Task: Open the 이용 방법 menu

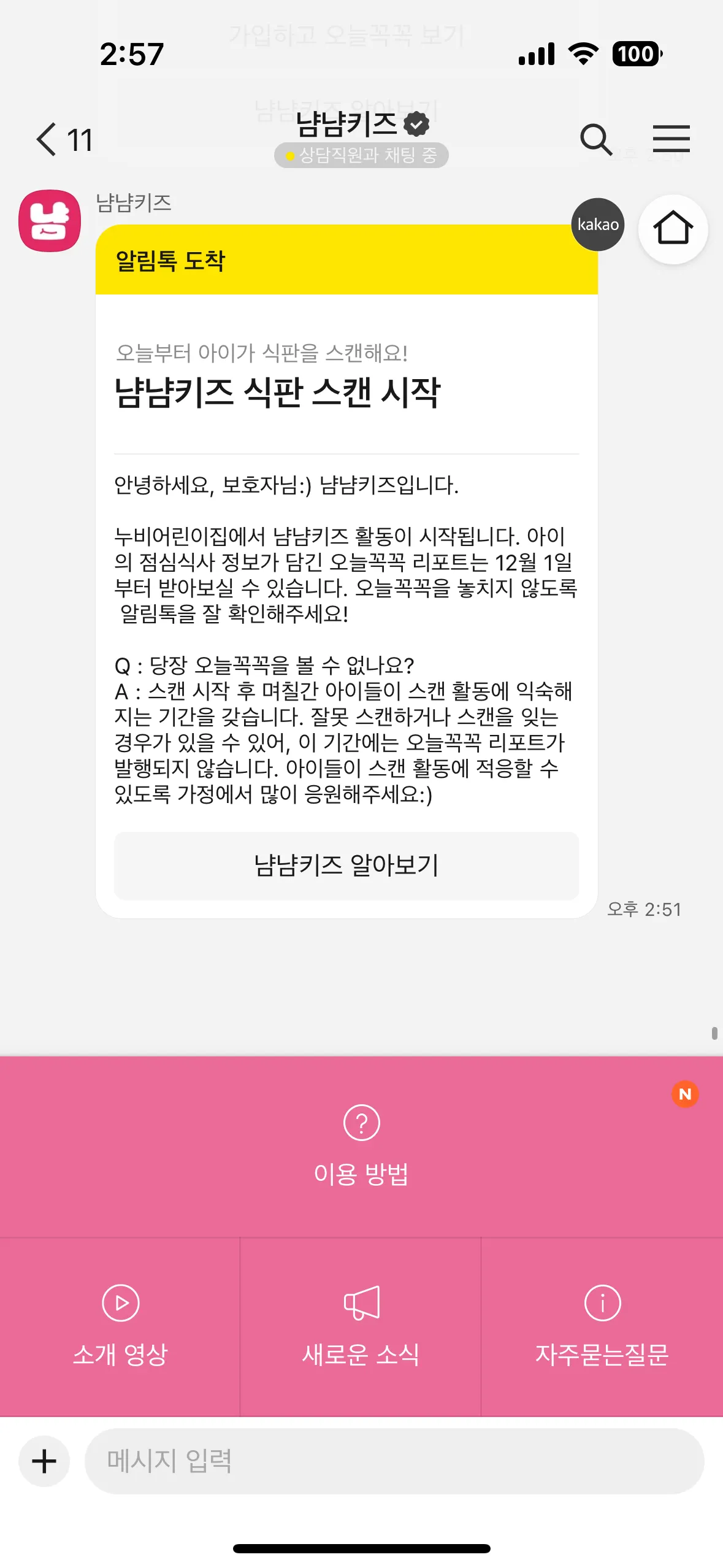Action: coord(361,1146)
